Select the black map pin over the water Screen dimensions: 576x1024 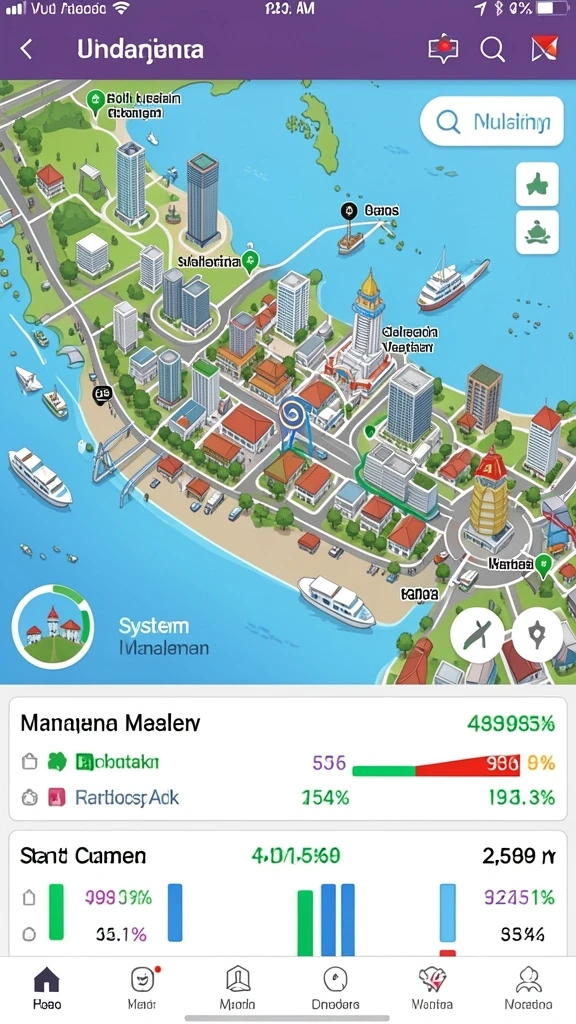348,212
